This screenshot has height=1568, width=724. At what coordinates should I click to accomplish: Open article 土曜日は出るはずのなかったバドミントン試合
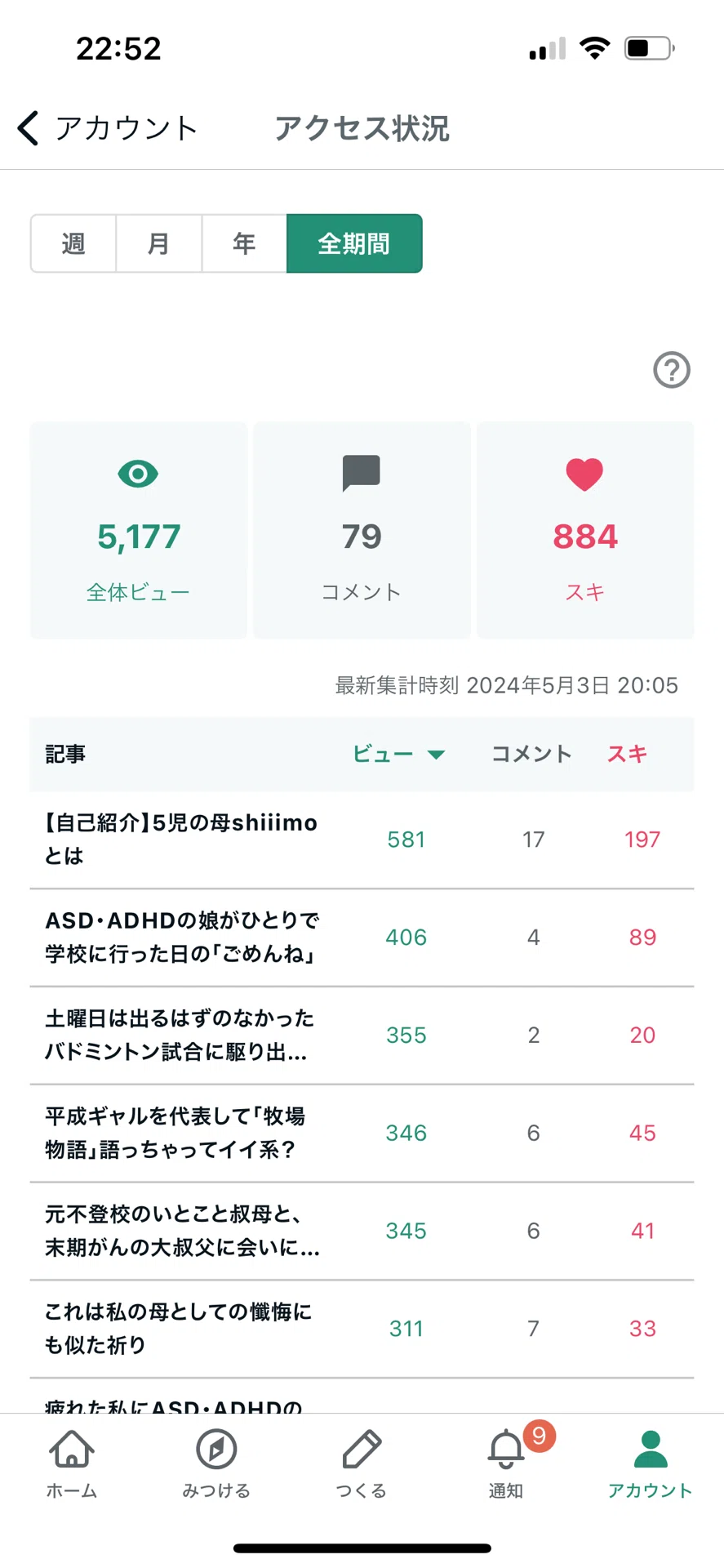coord(362,1036)
